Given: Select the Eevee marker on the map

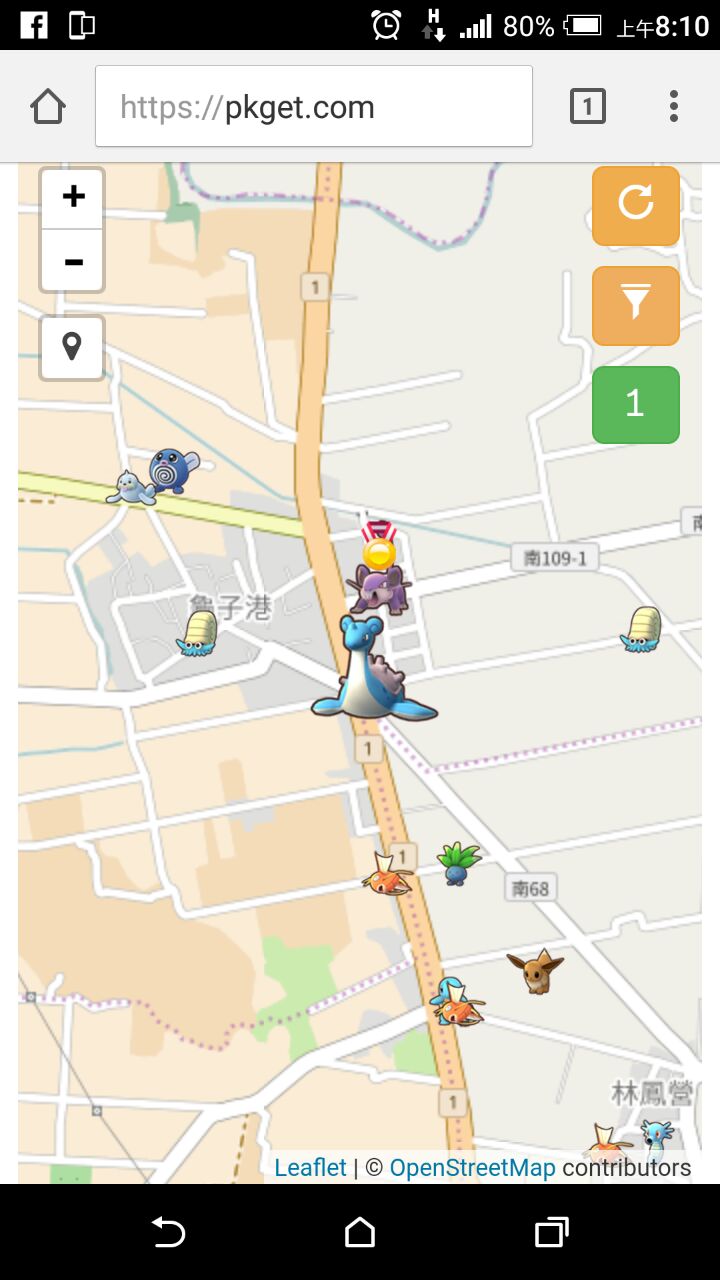Looking at the screenshot, I should (x=536, y=970).
